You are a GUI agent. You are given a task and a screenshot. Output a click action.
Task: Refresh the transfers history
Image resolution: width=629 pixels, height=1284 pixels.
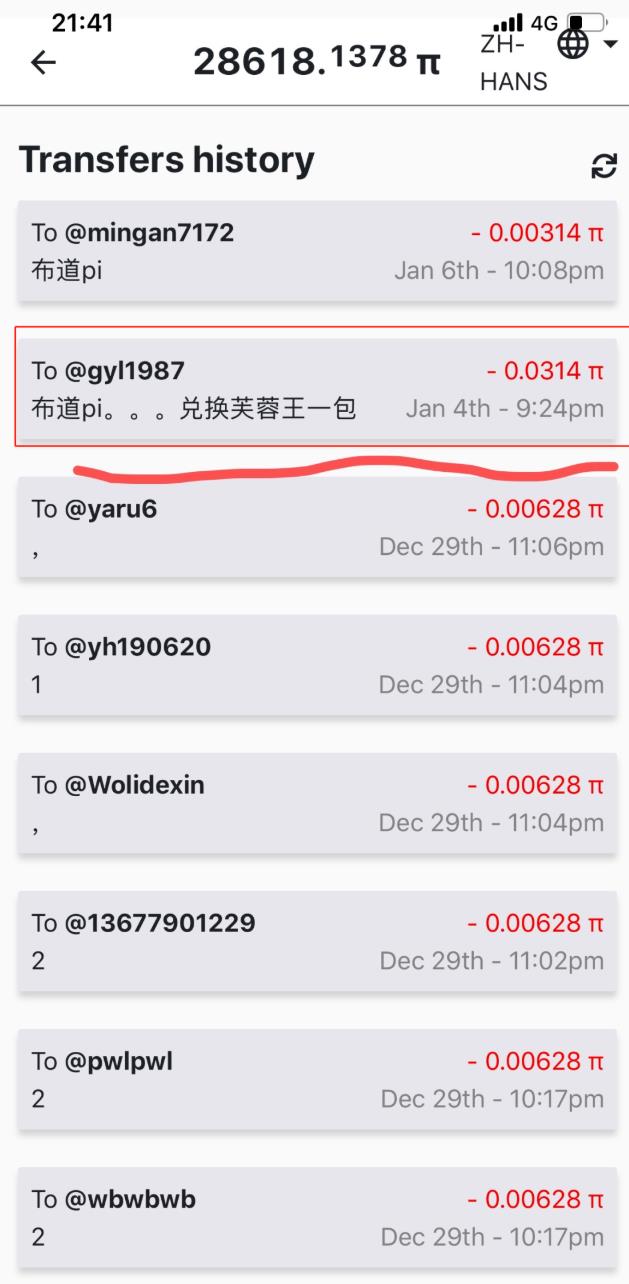(603, 166)
